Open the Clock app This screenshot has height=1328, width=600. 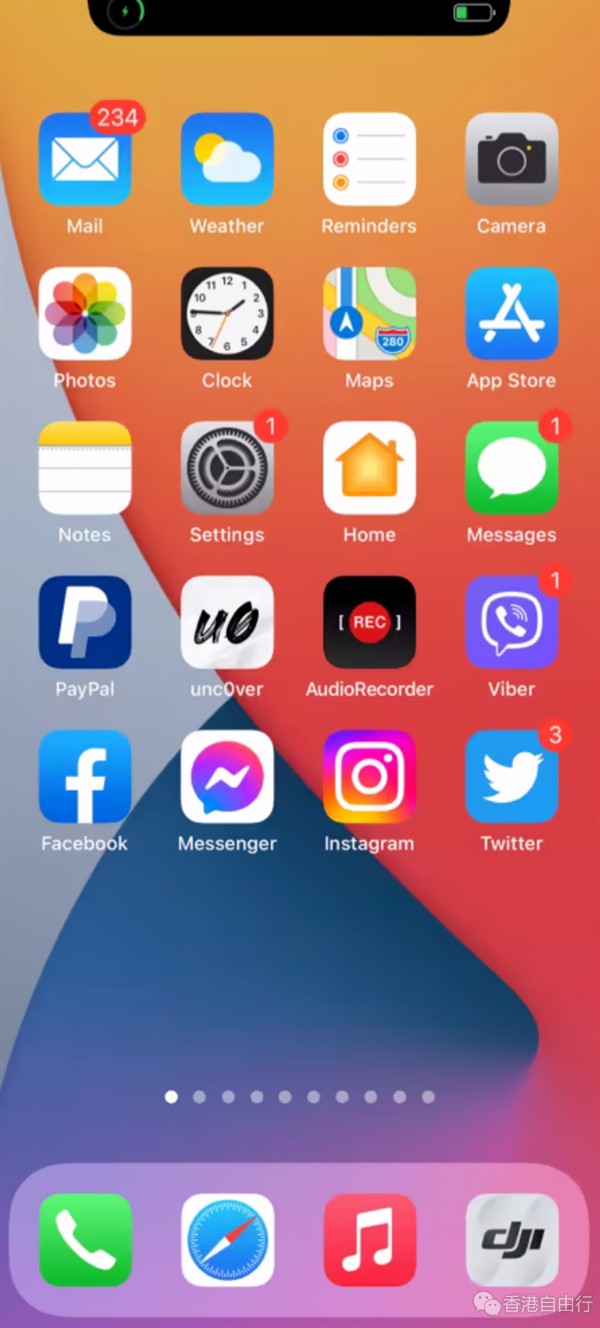point(227,313)
